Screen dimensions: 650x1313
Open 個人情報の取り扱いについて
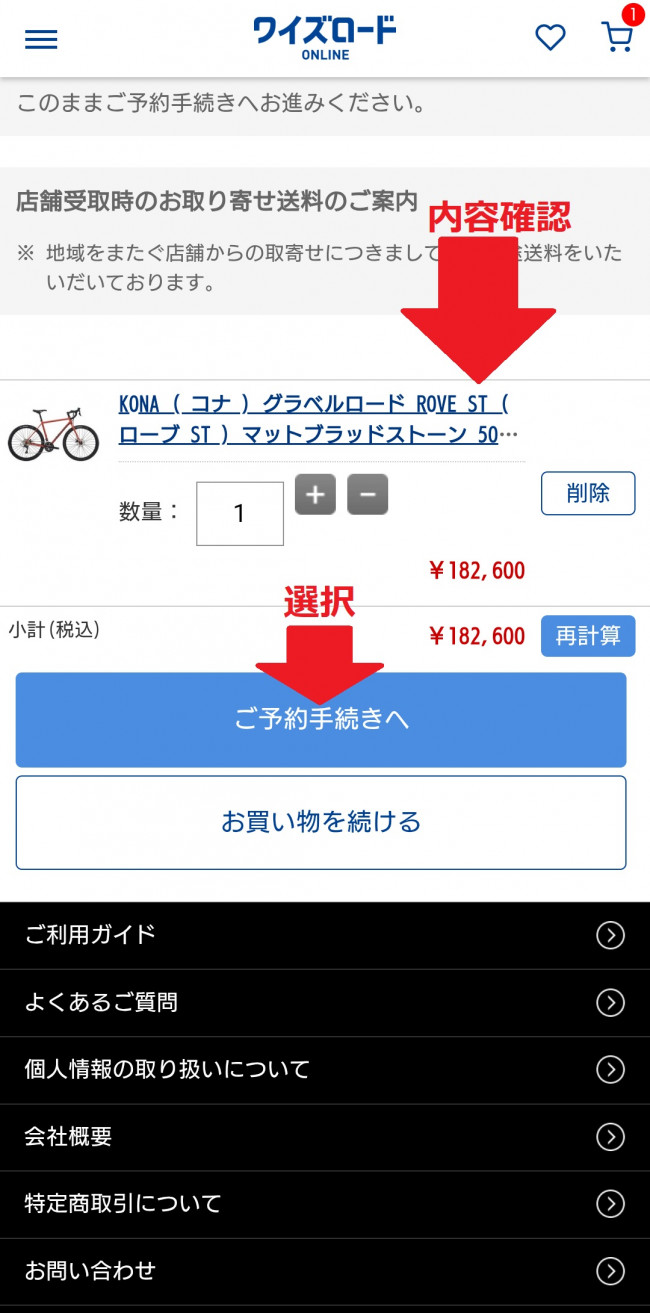click(324, 1069)
